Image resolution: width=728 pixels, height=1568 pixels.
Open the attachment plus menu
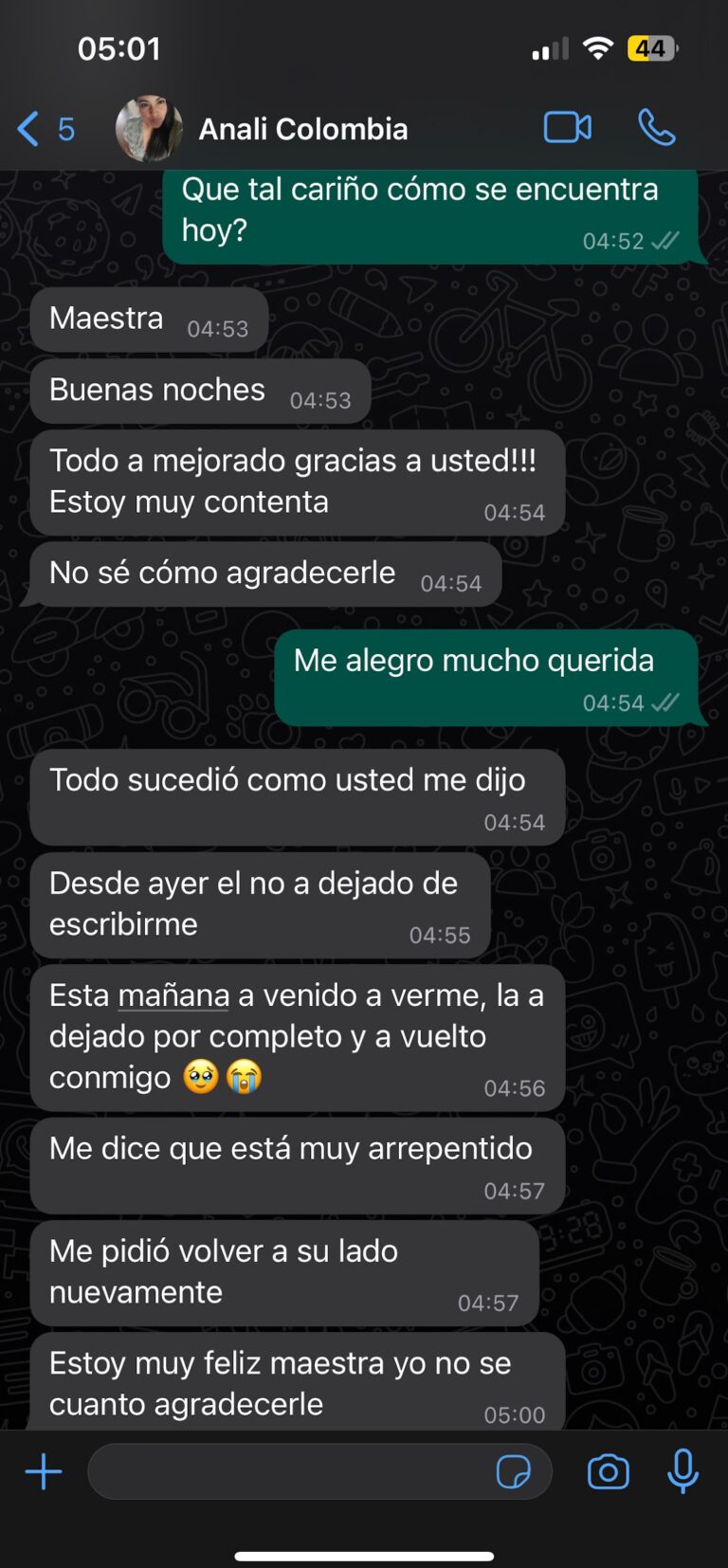44,1471
